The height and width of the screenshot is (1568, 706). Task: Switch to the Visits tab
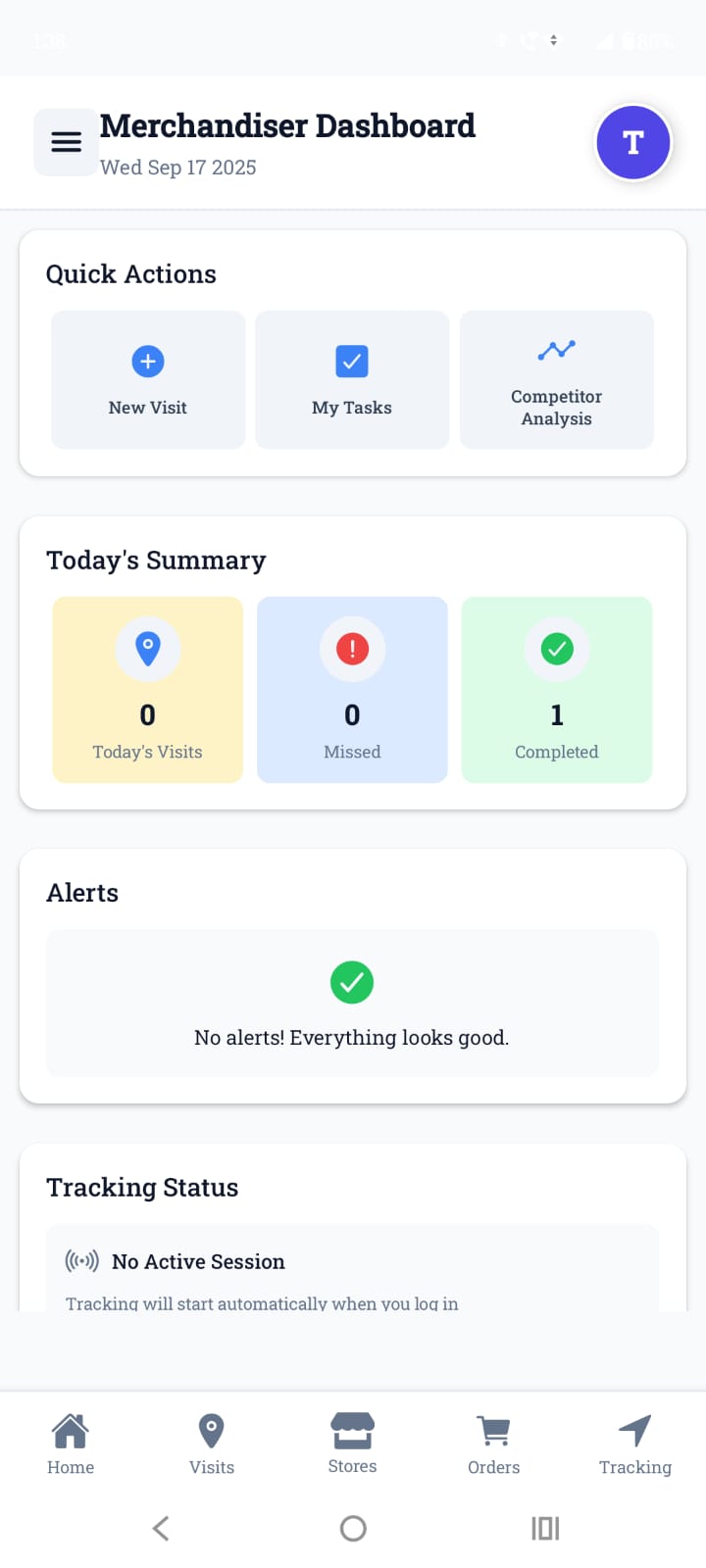point(212,1445)
